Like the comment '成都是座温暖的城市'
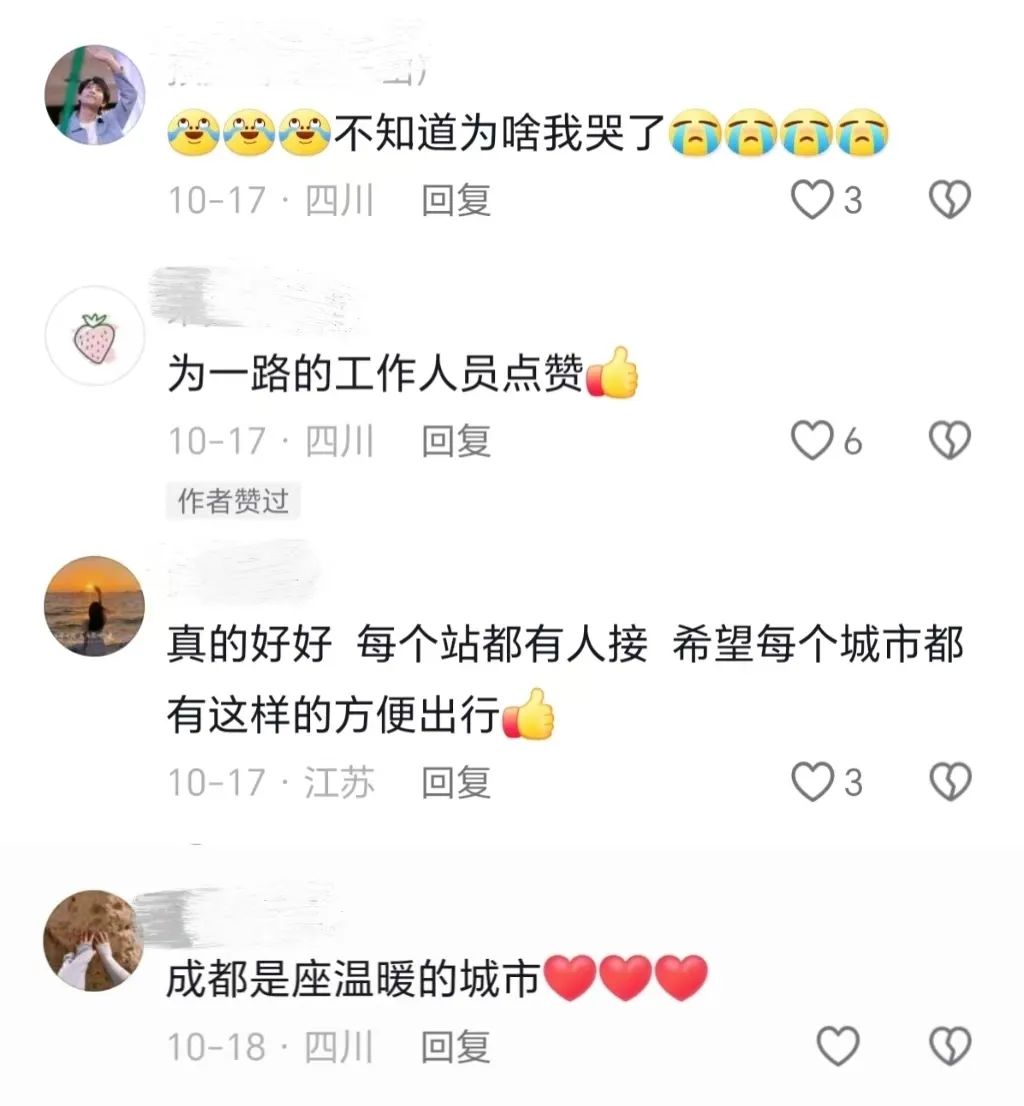Screen dimensions: 1024x1106 (838, 1047)
